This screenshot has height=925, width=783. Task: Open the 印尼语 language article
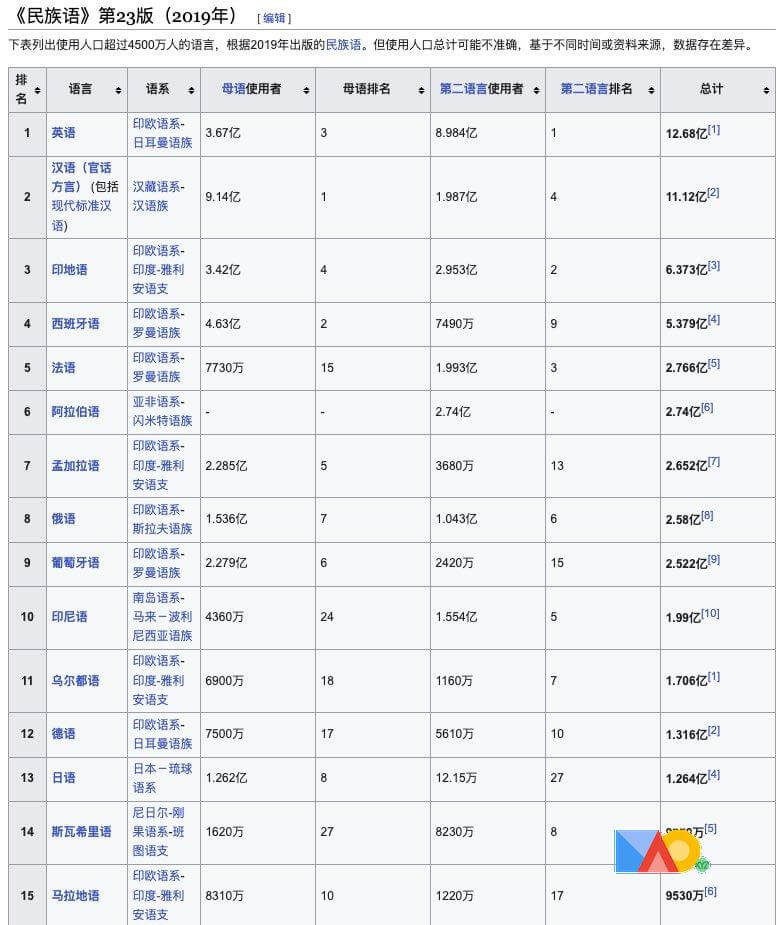(x=69, y=616)
